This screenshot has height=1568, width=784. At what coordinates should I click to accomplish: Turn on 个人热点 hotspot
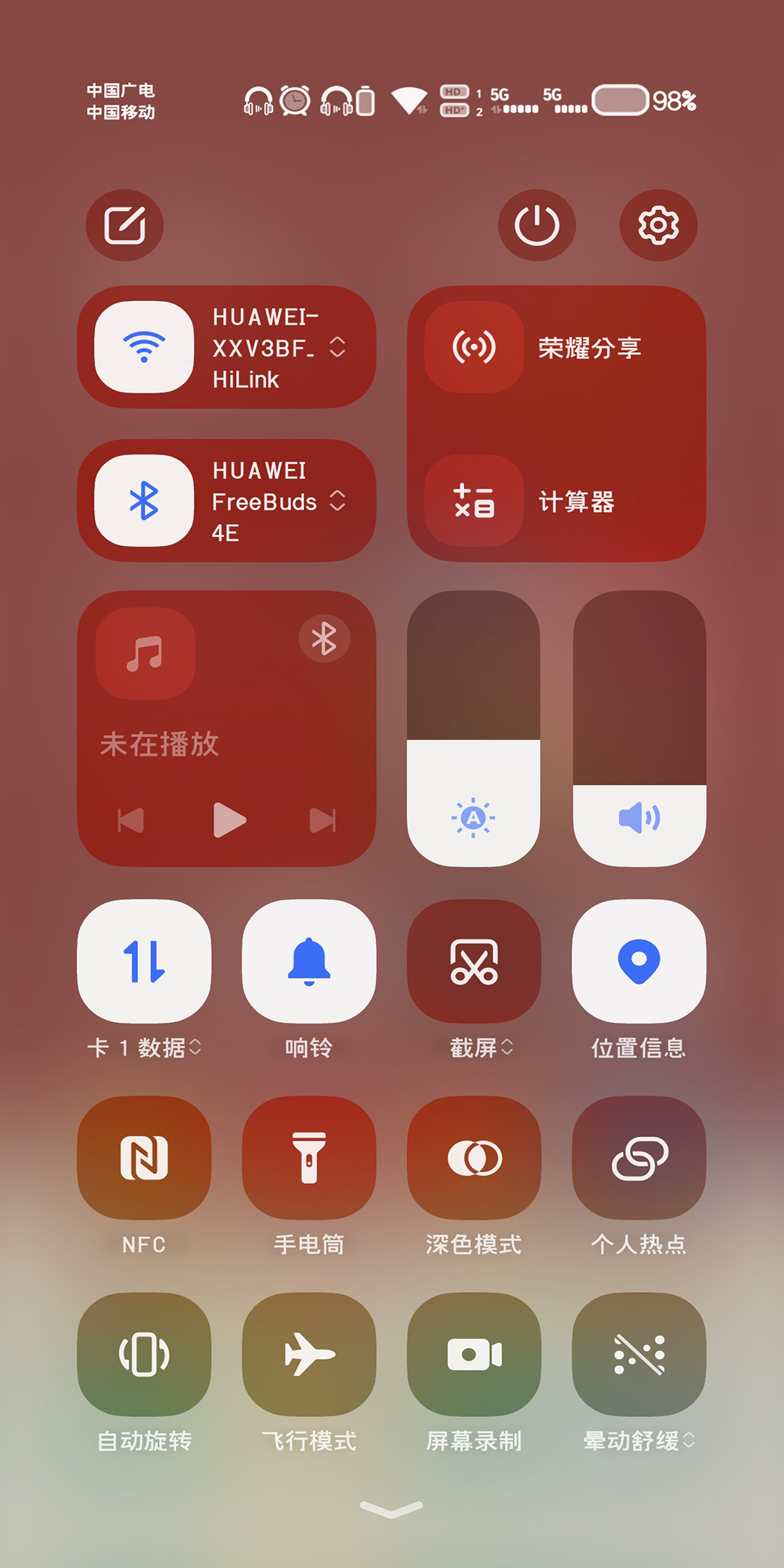(x=639, y=1158)
